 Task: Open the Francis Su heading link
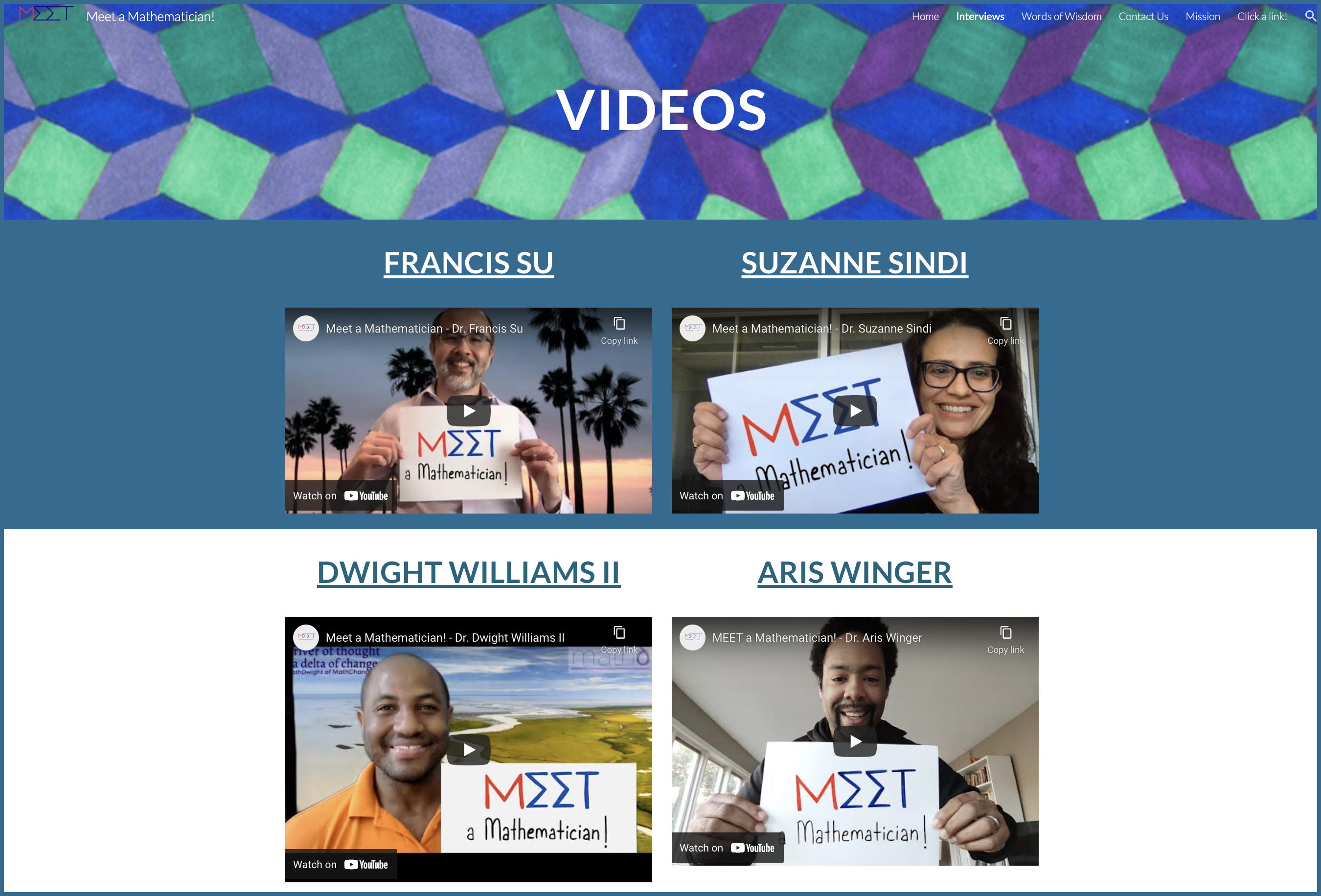click(x=468, y=263)
